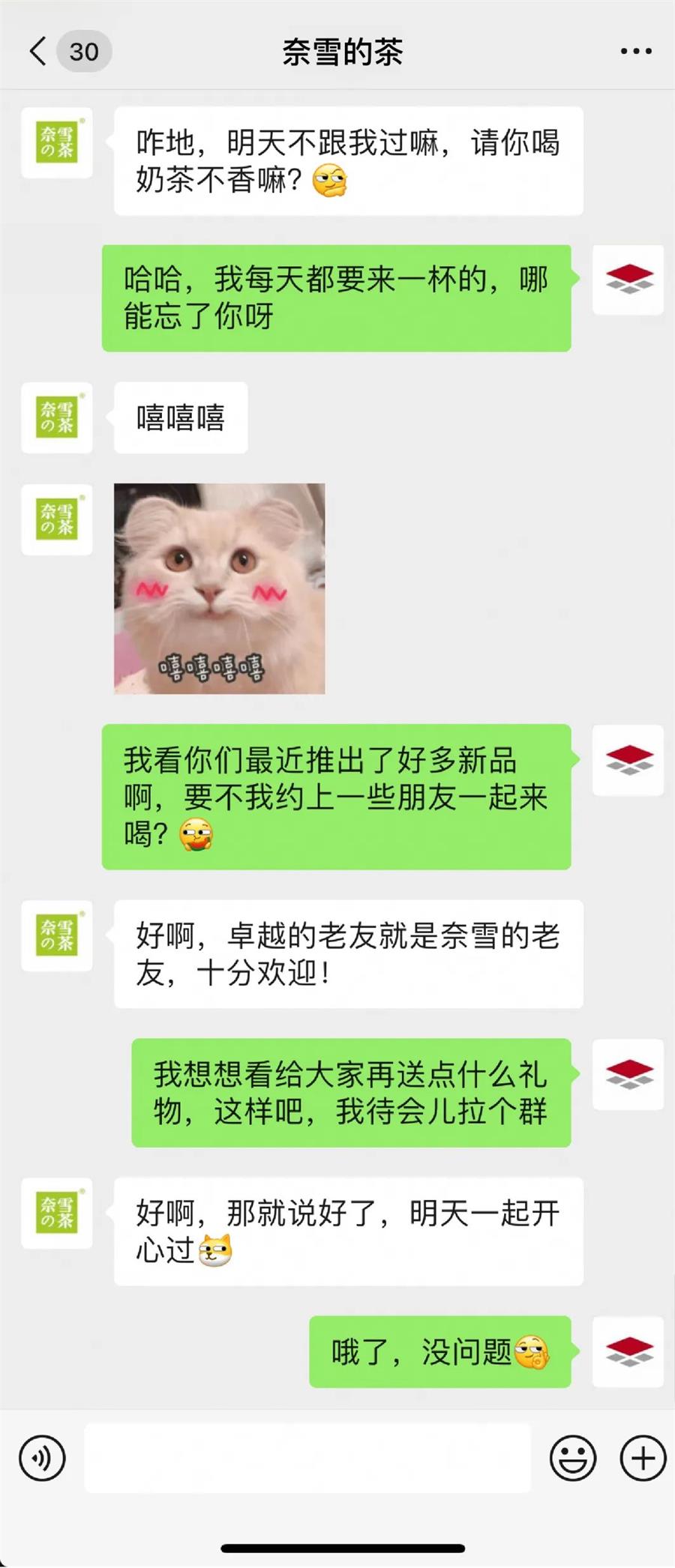Tap the message text field

point(307,1458)
